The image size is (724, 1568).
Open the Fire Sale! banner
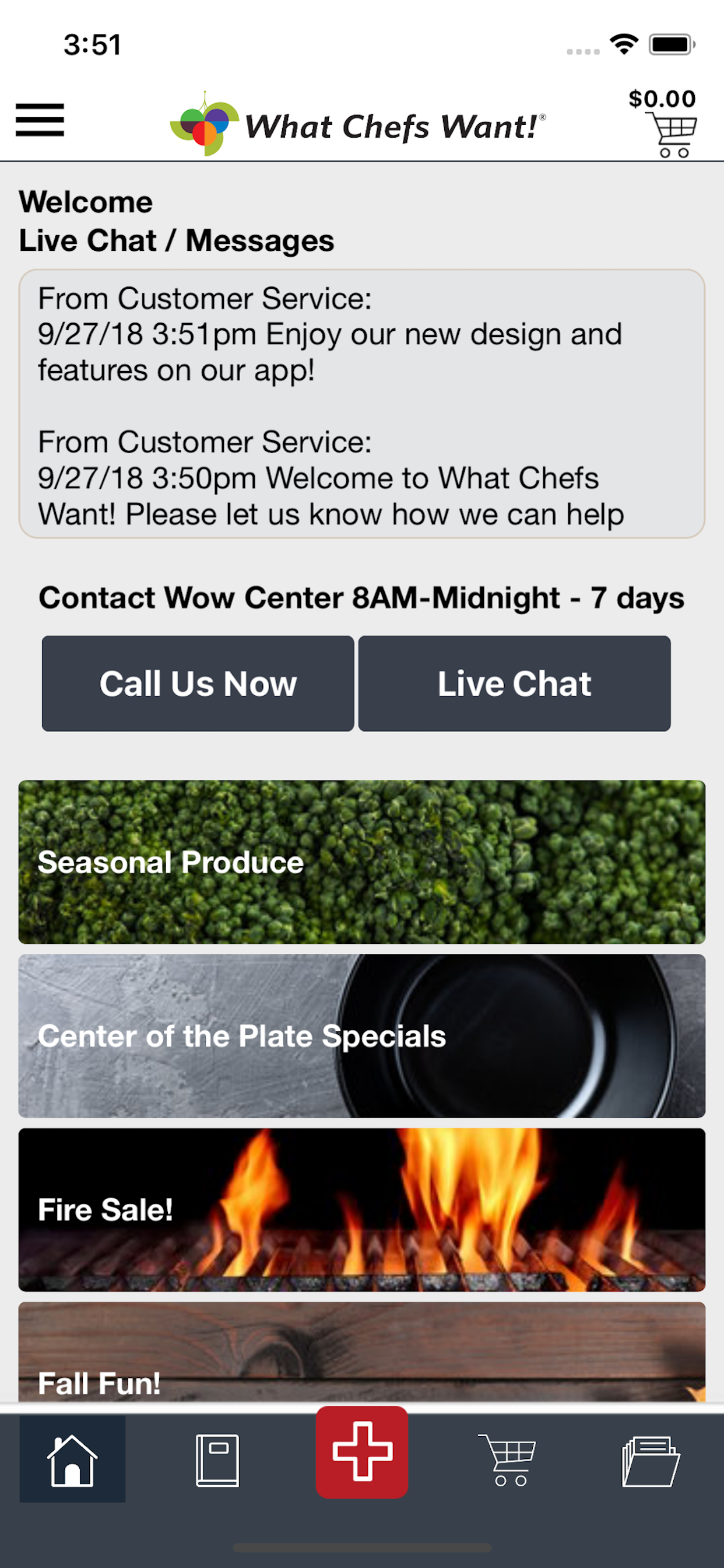pos(362,1209)
